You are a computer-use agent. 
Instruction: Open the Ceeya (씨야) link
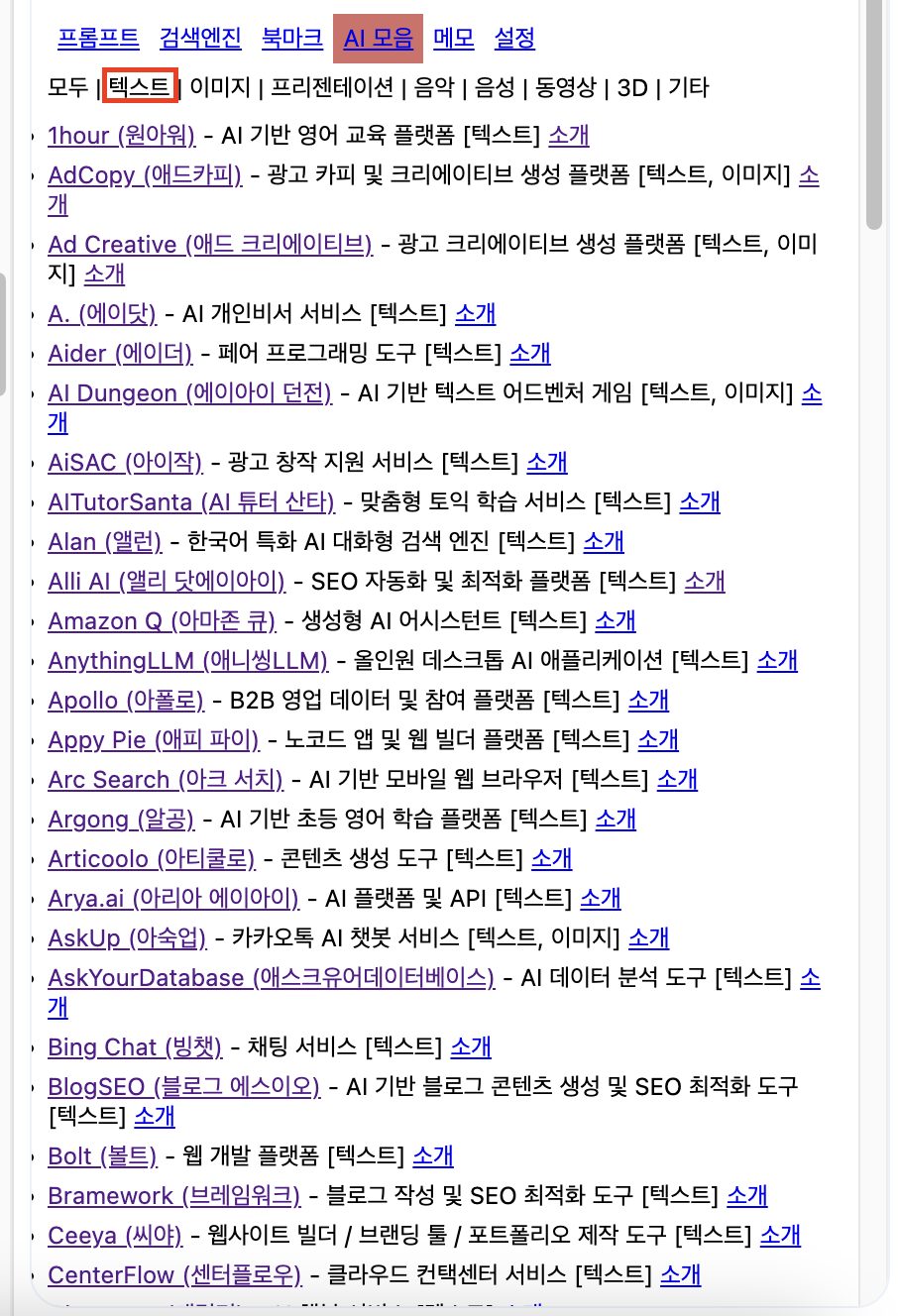tap(115, 1236)
